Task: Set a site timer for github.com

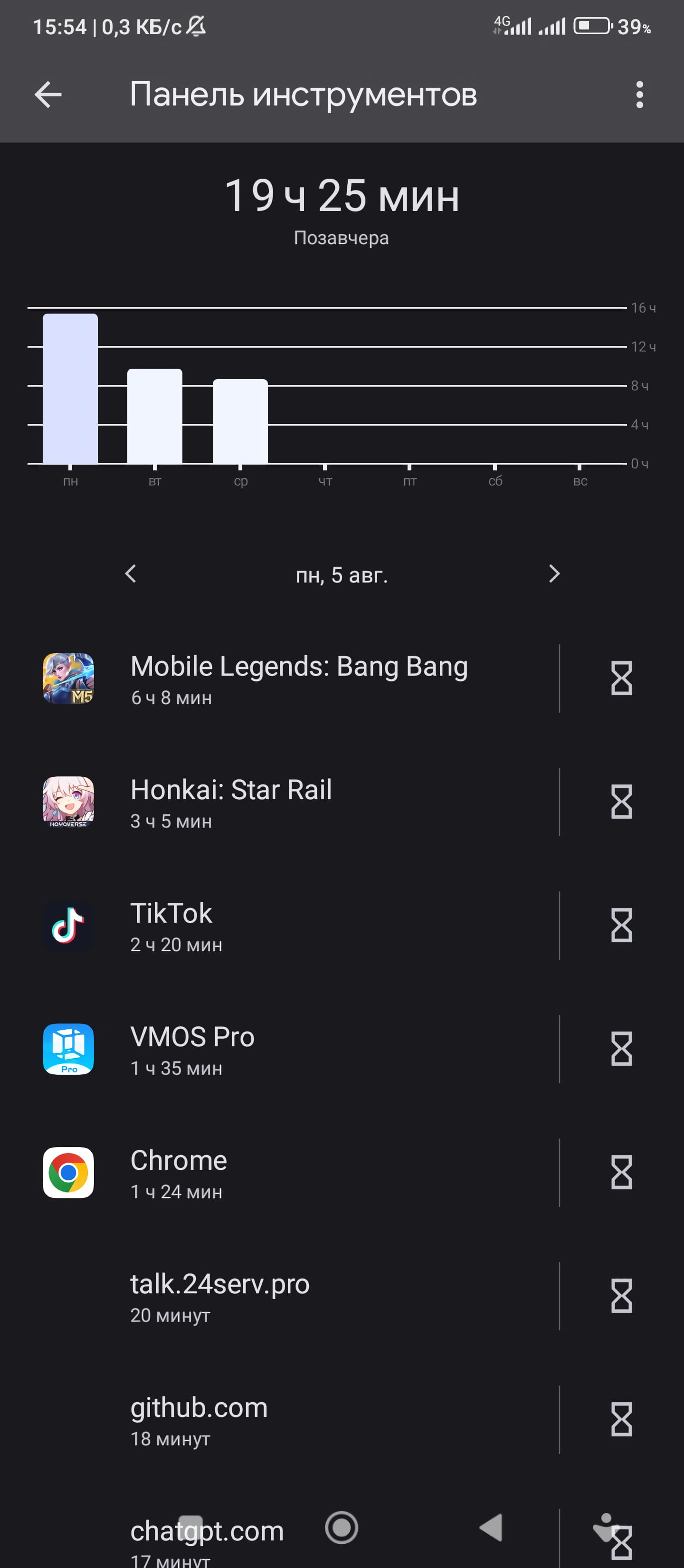Action: [621, 1420]
